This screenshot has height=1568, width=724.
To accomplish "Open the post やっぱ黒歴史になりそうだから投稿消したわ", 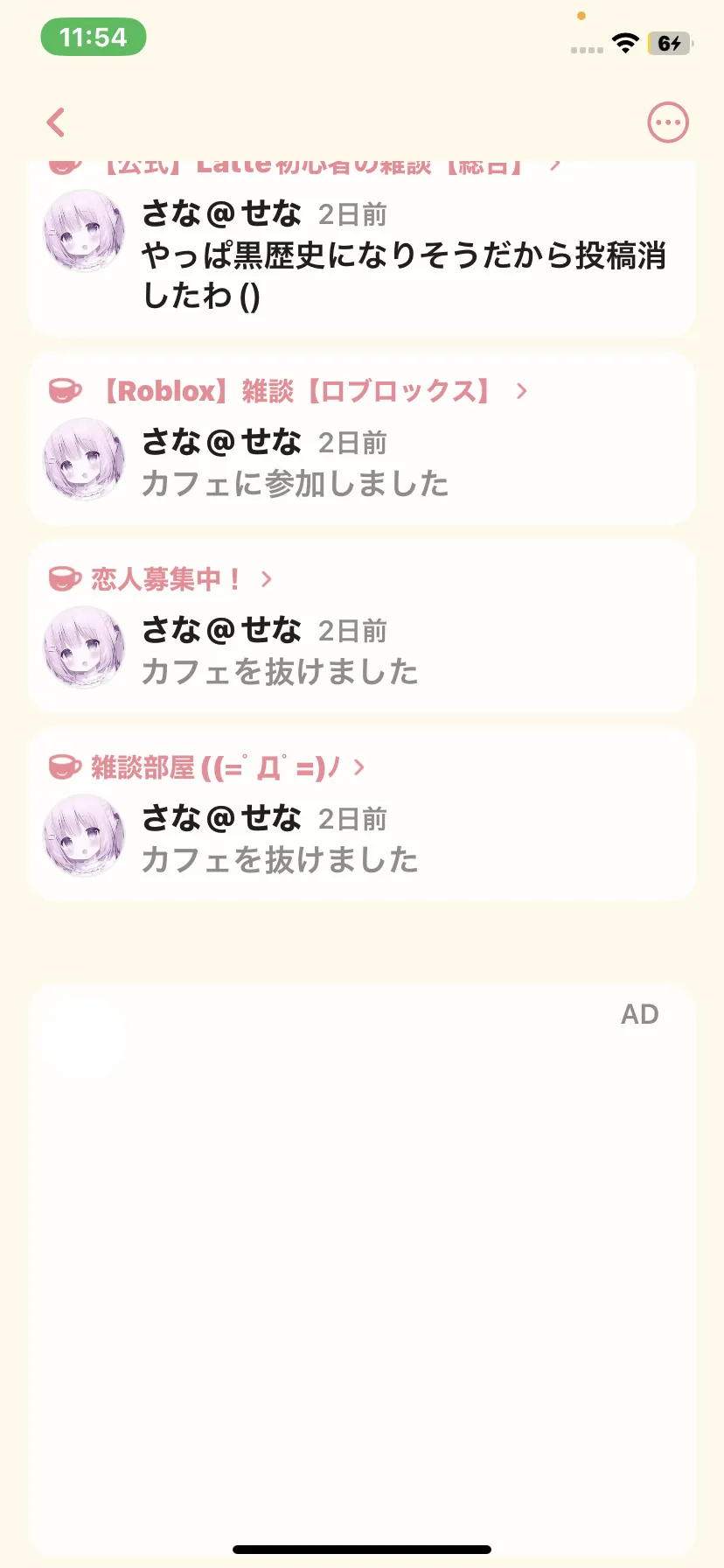I will pos(402,275).
